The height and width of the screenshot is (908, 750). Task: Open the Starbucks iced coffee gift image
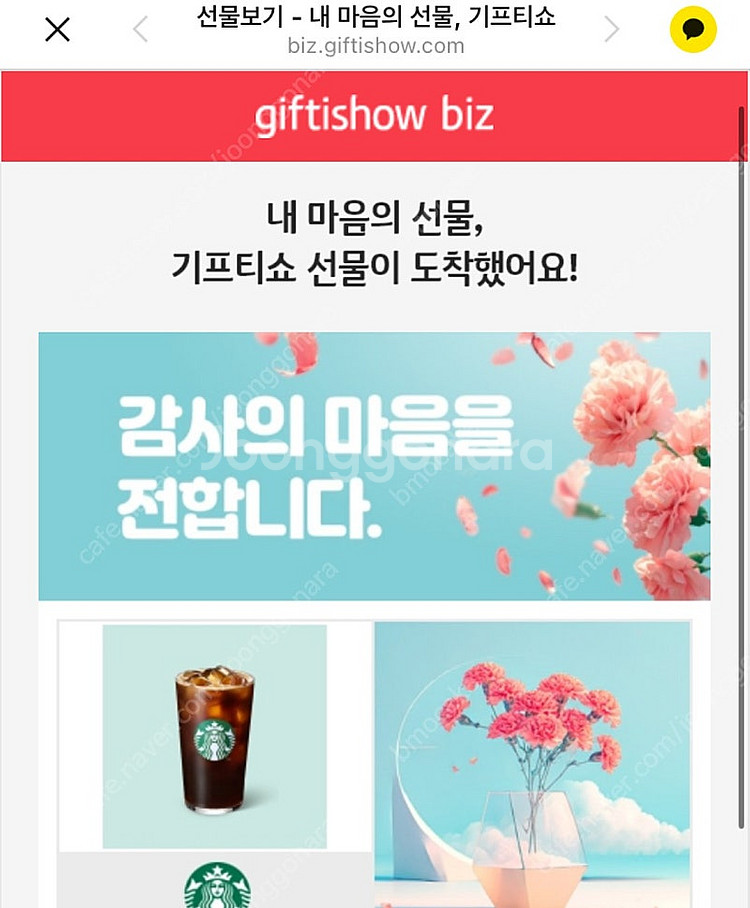(x=215, y=737)
